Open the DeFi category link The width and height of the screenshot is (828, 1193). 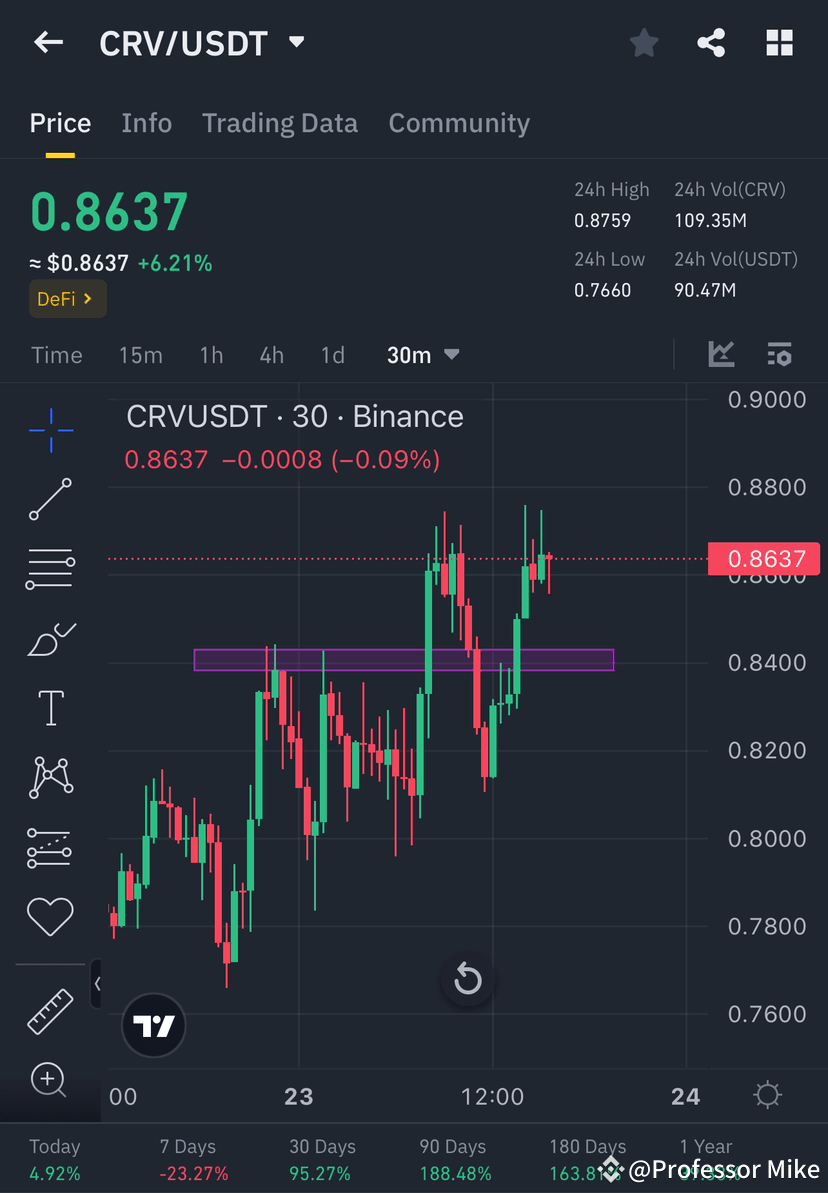67,298
